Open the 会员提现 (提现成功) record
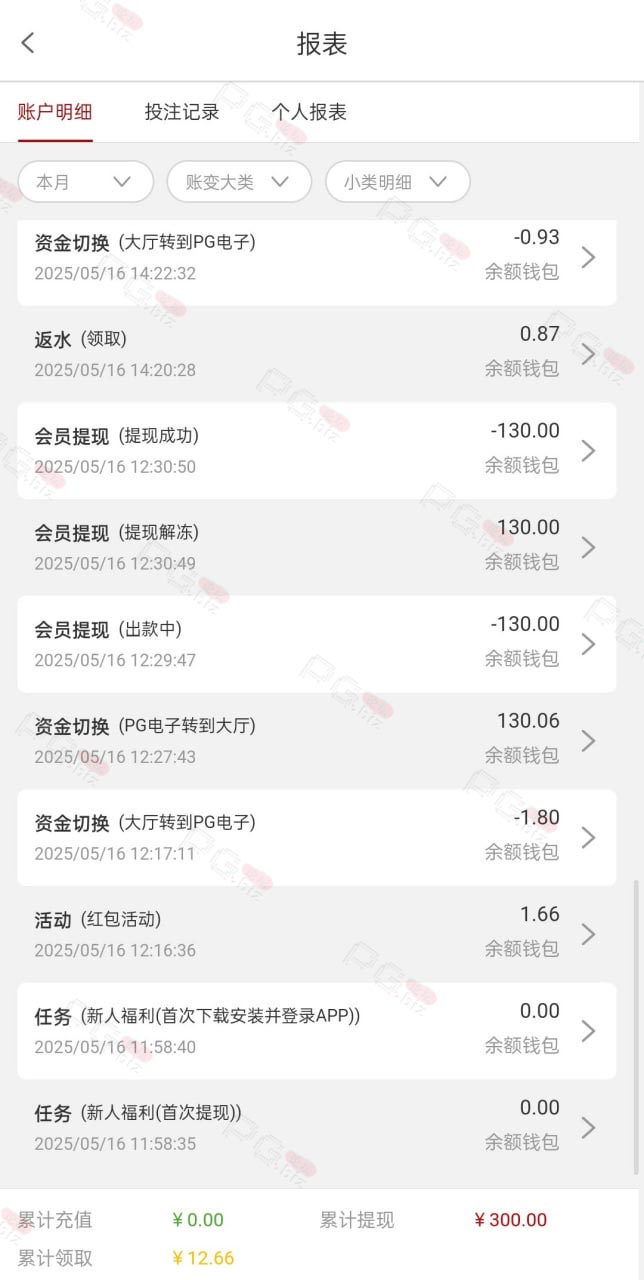This screenshot has width=644, height=1280. point(317,451)
